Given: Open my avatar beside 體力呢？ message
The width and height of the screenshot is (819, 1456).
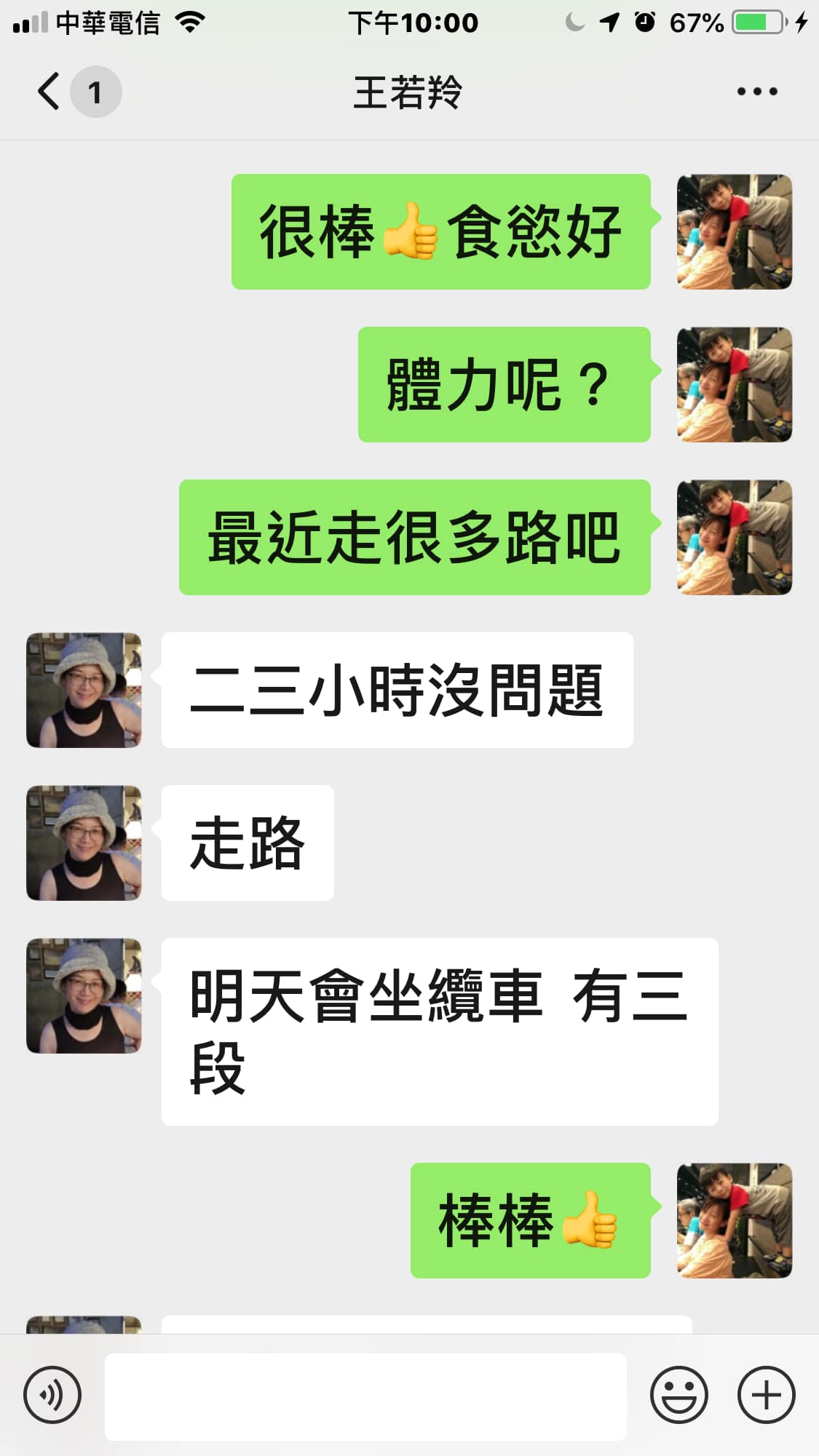Looking at the screenshot, I should tap(735, 384).
